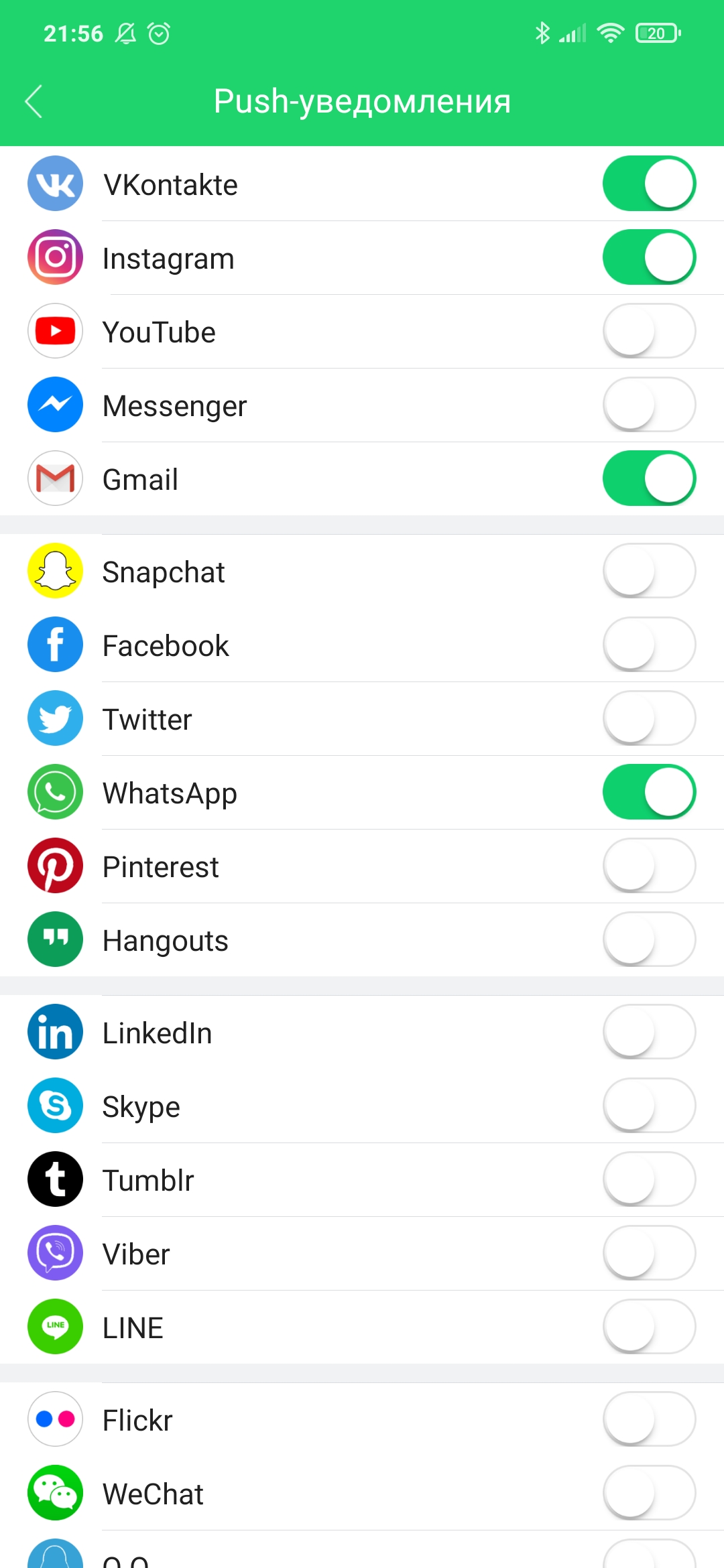
Task: Enable YouTube notifications switch
Action: [x=649, y=331]
